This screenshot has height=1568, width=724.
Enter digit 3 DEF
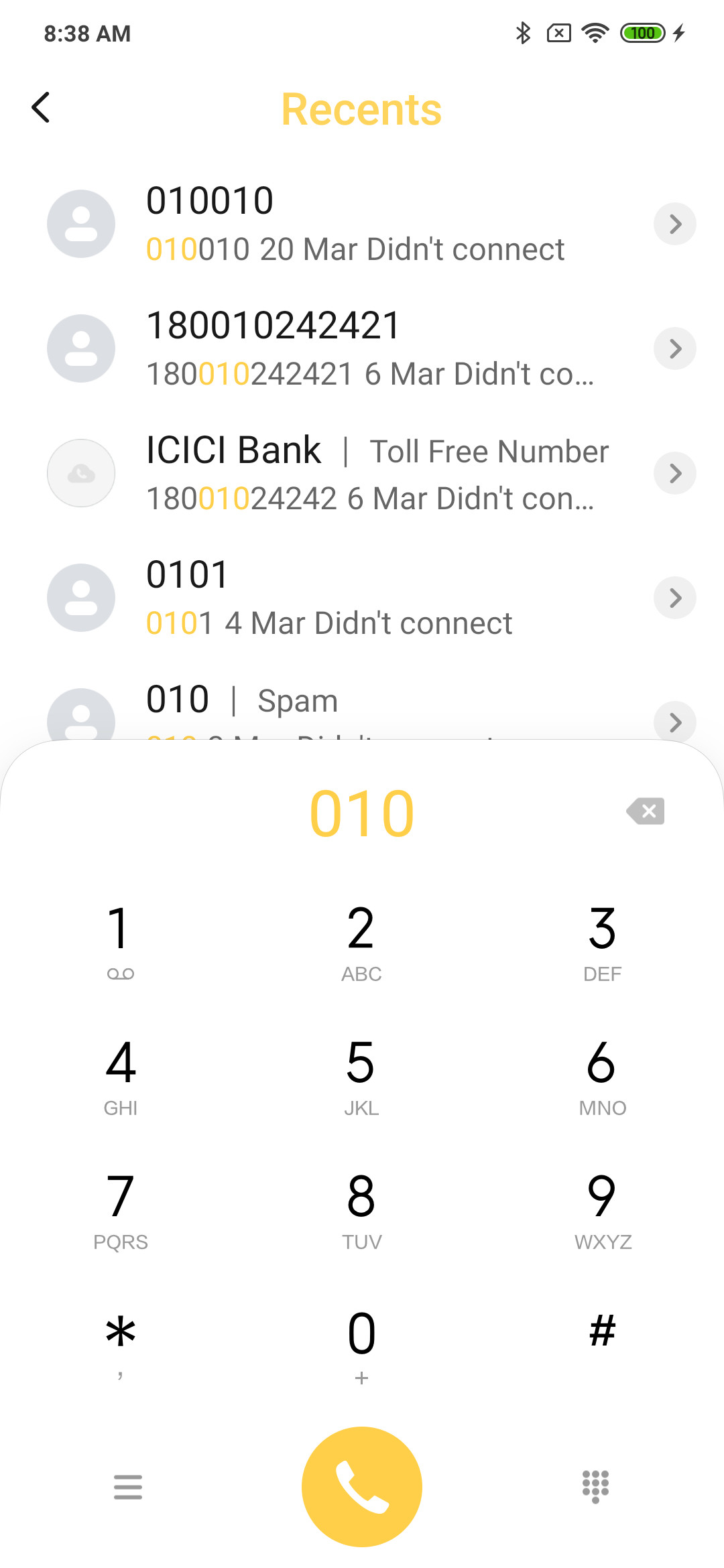point(603,941)
